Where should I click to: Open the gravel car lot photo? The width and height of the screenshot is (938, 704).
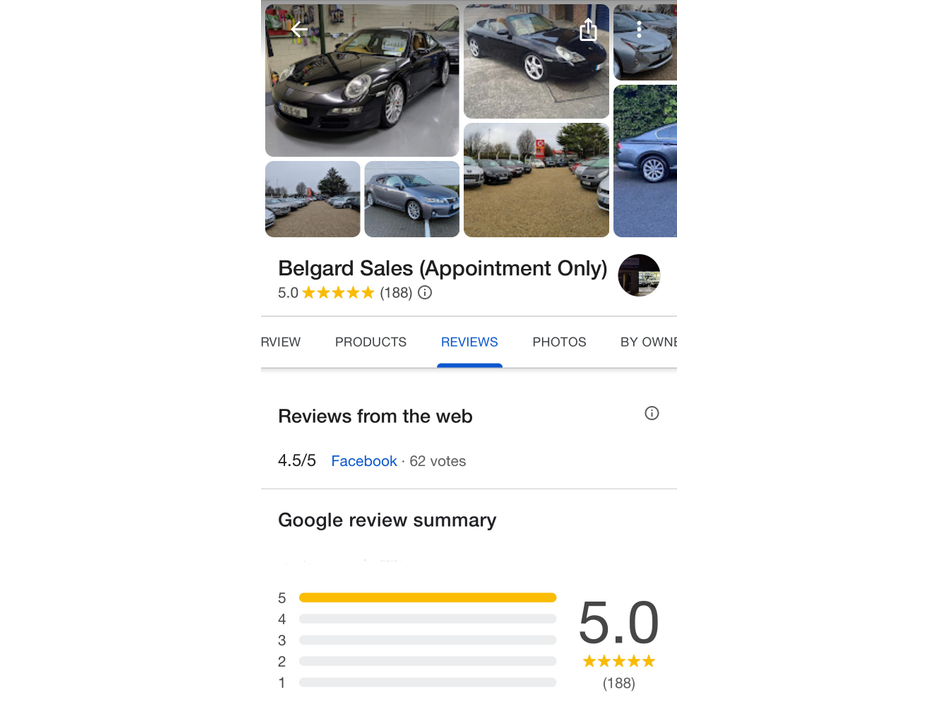536,180
